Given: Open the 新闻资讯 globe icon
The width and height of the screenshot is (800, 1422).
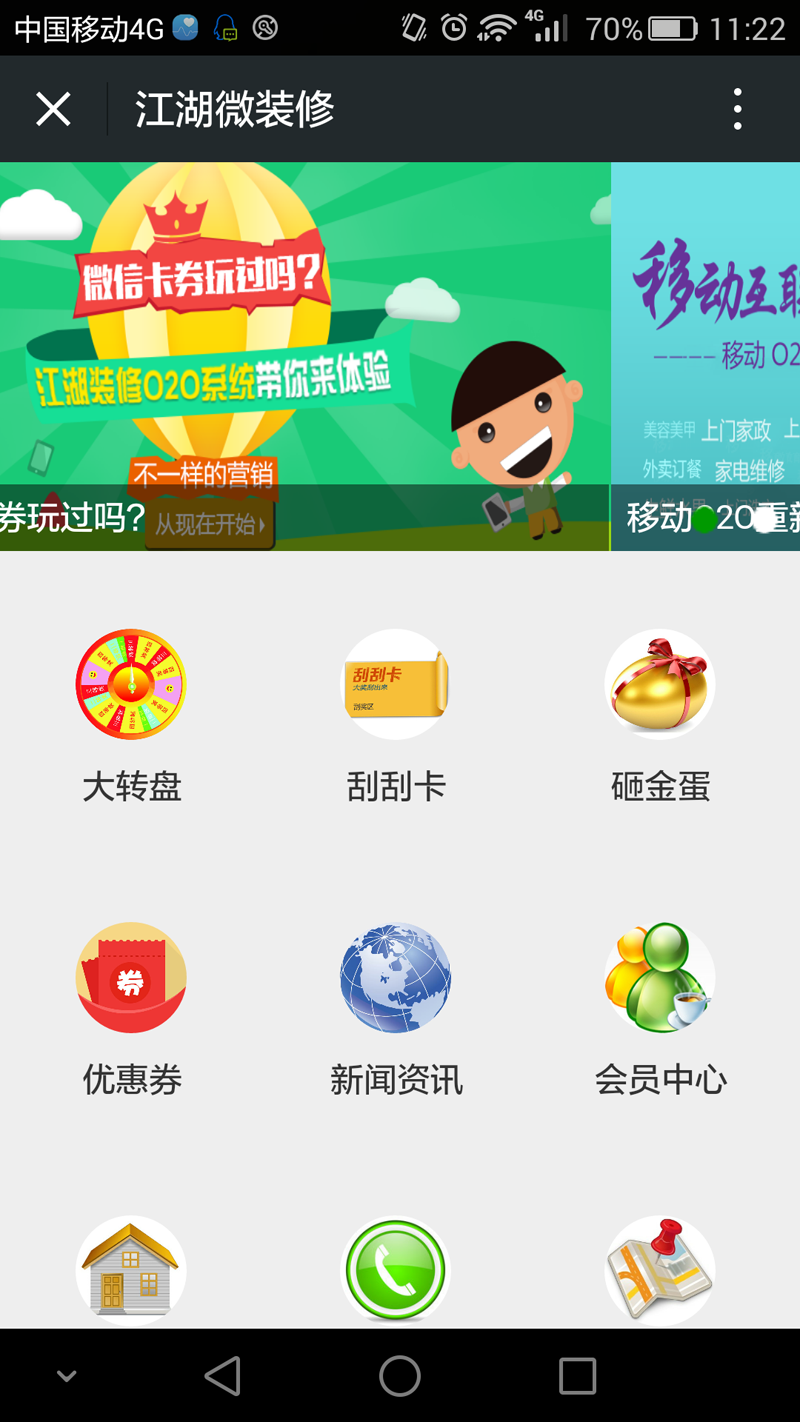Looking at the screenshot, I should (395, 977).
